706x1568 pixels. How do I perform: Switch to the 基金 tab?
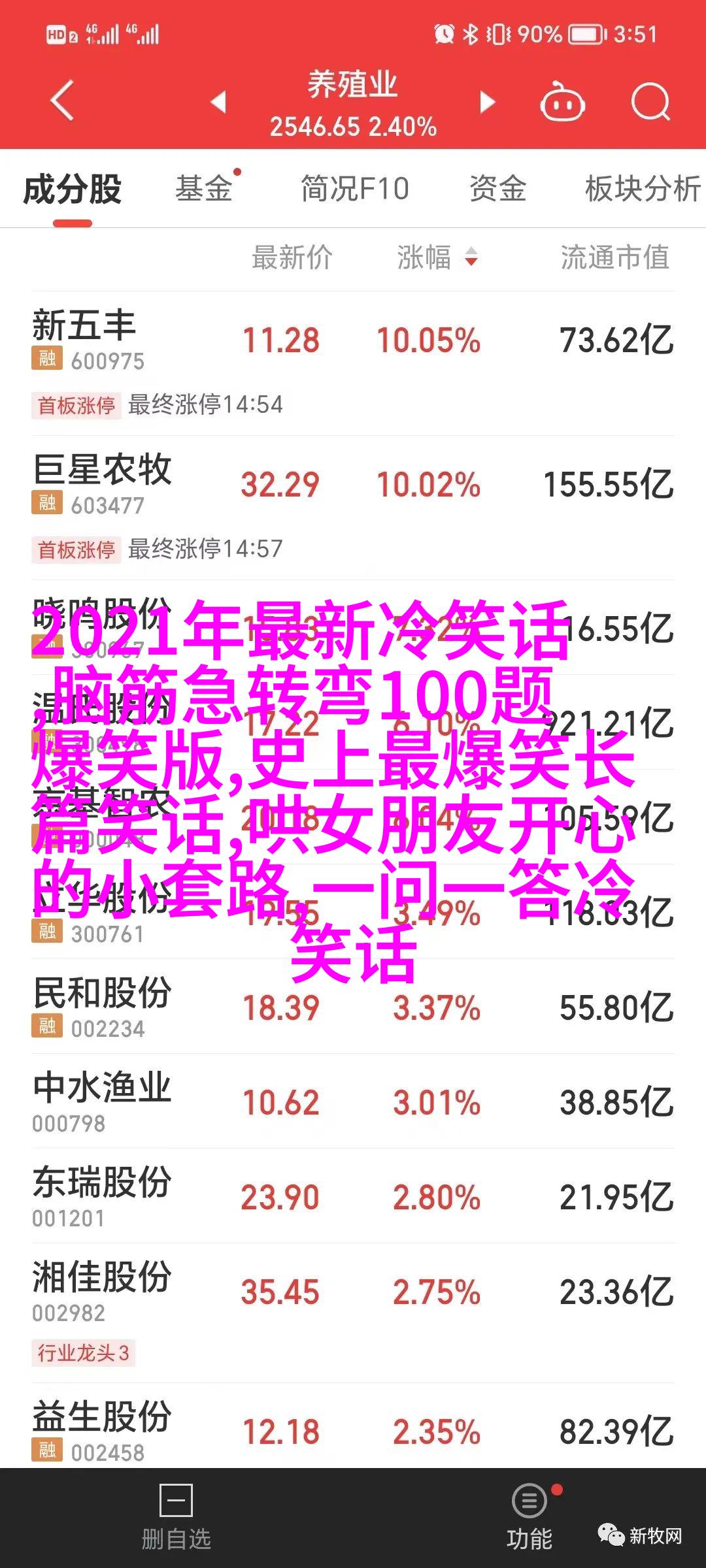[x=204, y=189]
